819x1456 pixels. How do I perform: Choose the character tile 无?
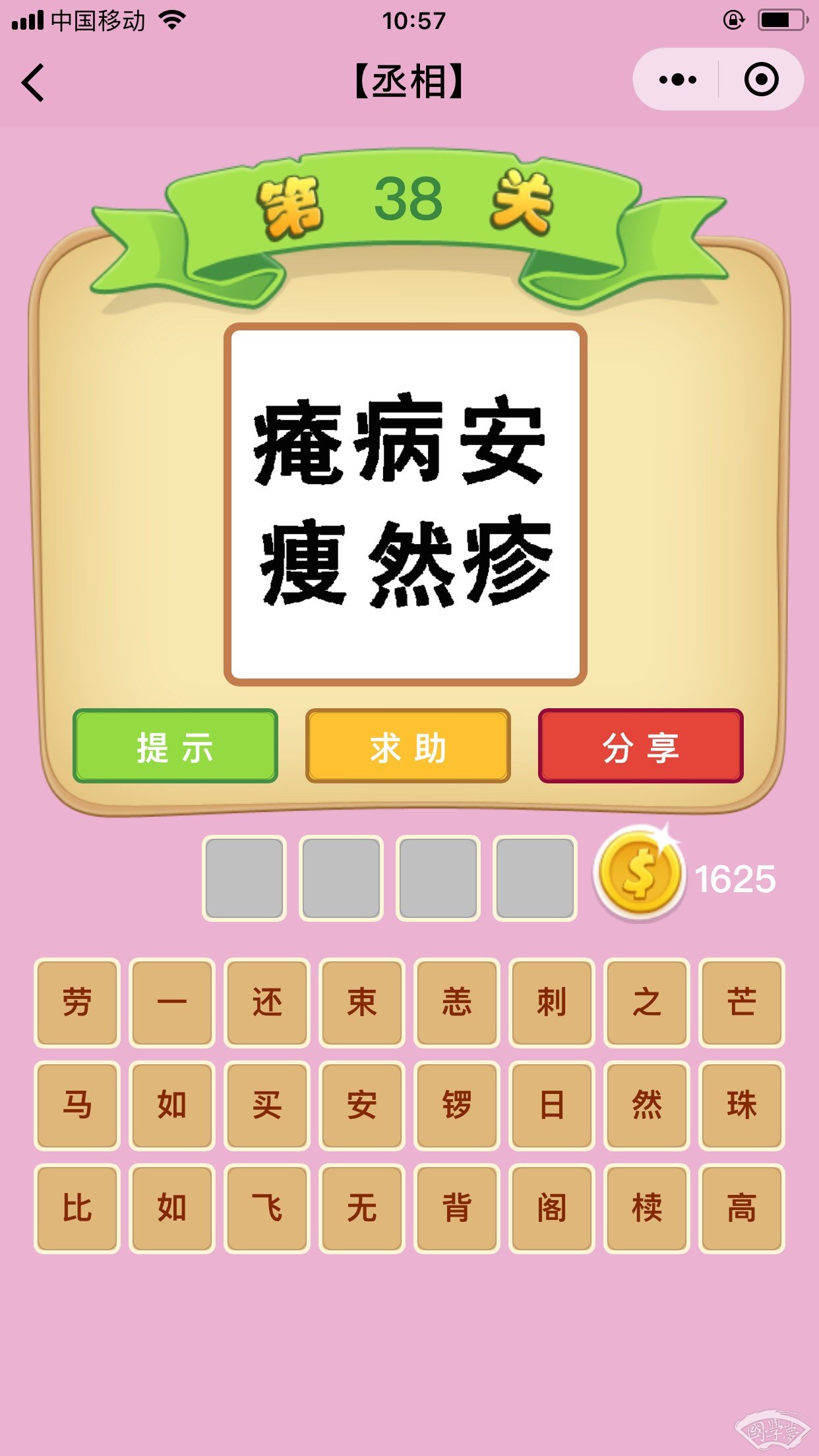tap(361, 1208)
